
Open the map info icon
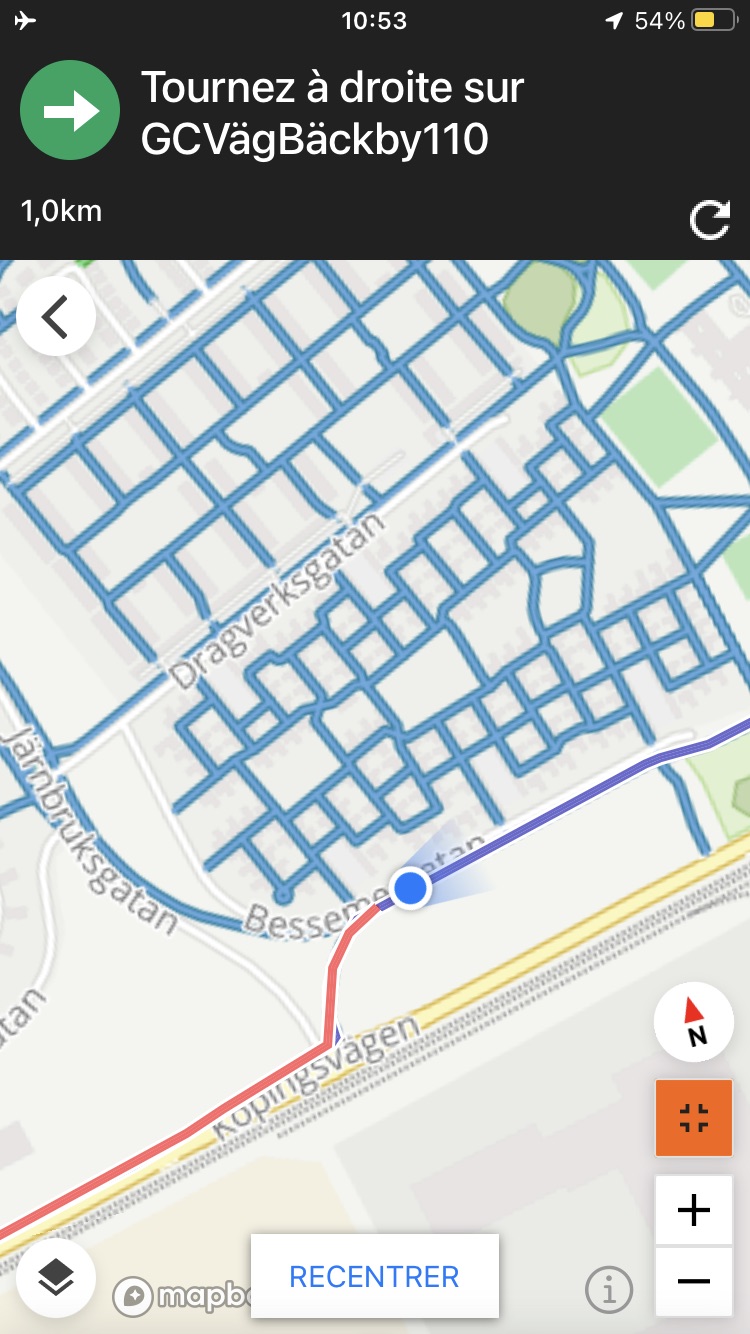(x=608, y=1289)
